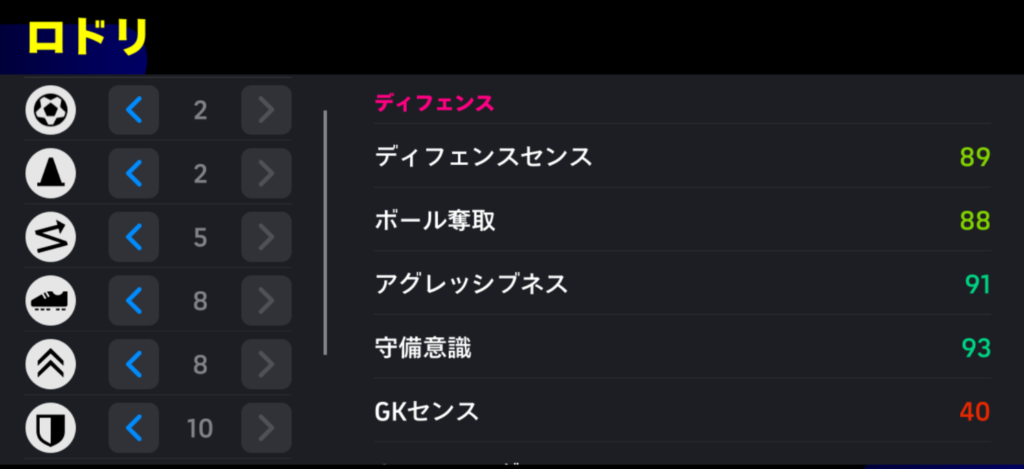Decrease the cone icon stat points

coord(133,173)
